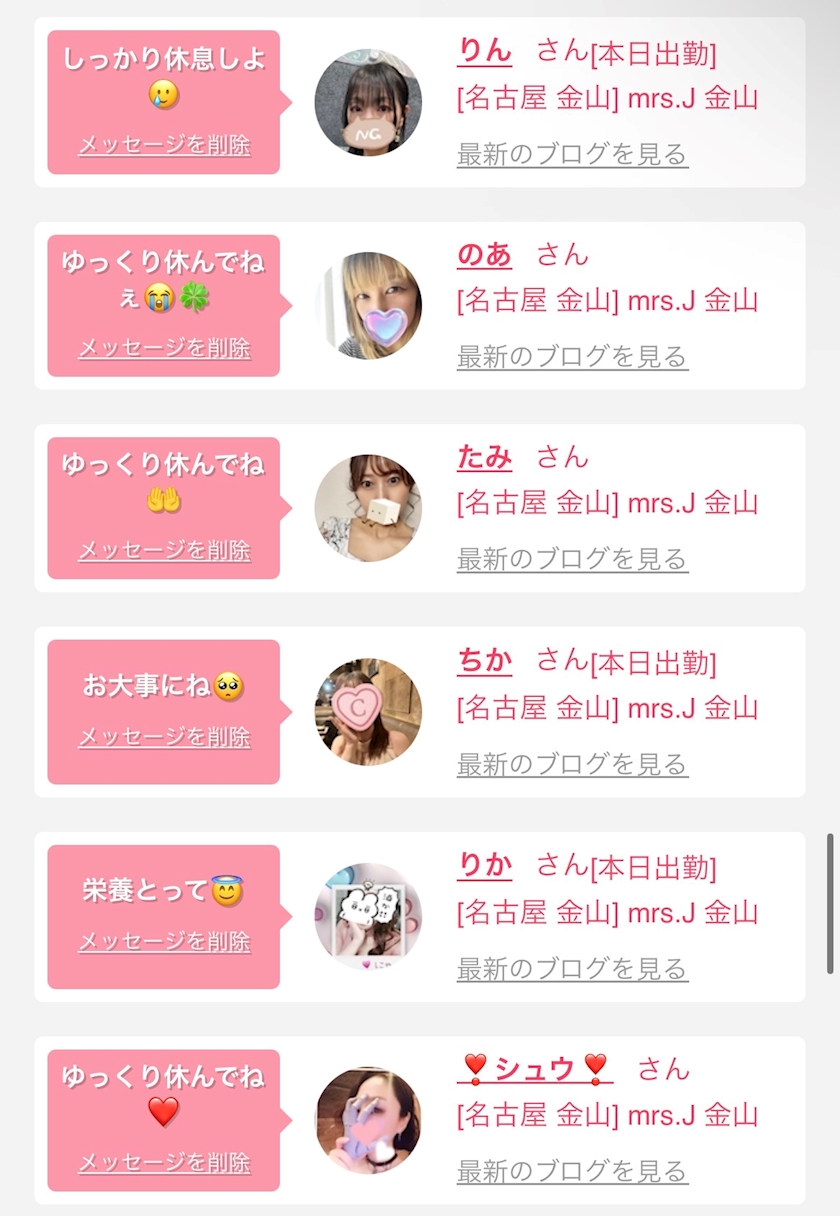
Task: Open シュウ's profile name link
Action: pos(535,1069)
